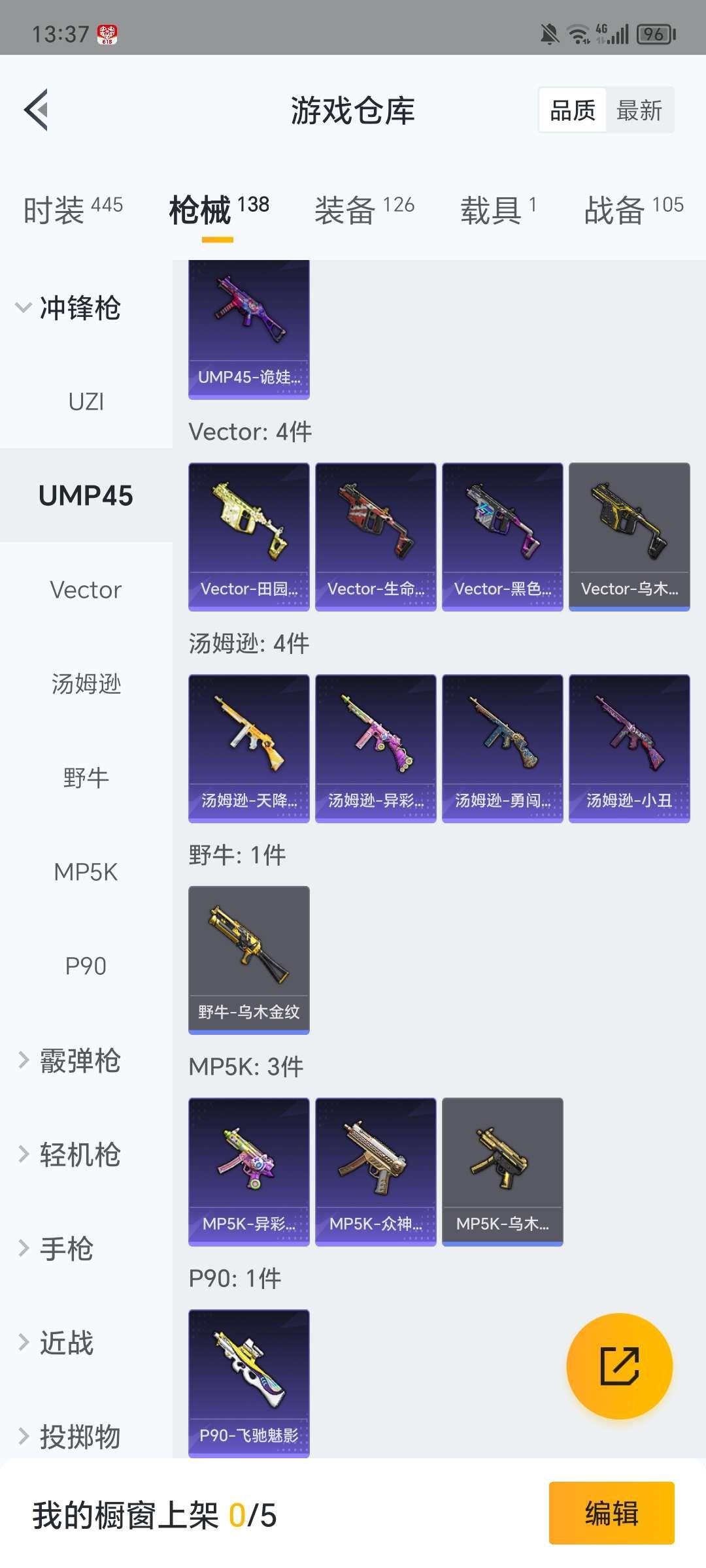Open the 战备 tab

pos(633,210)
